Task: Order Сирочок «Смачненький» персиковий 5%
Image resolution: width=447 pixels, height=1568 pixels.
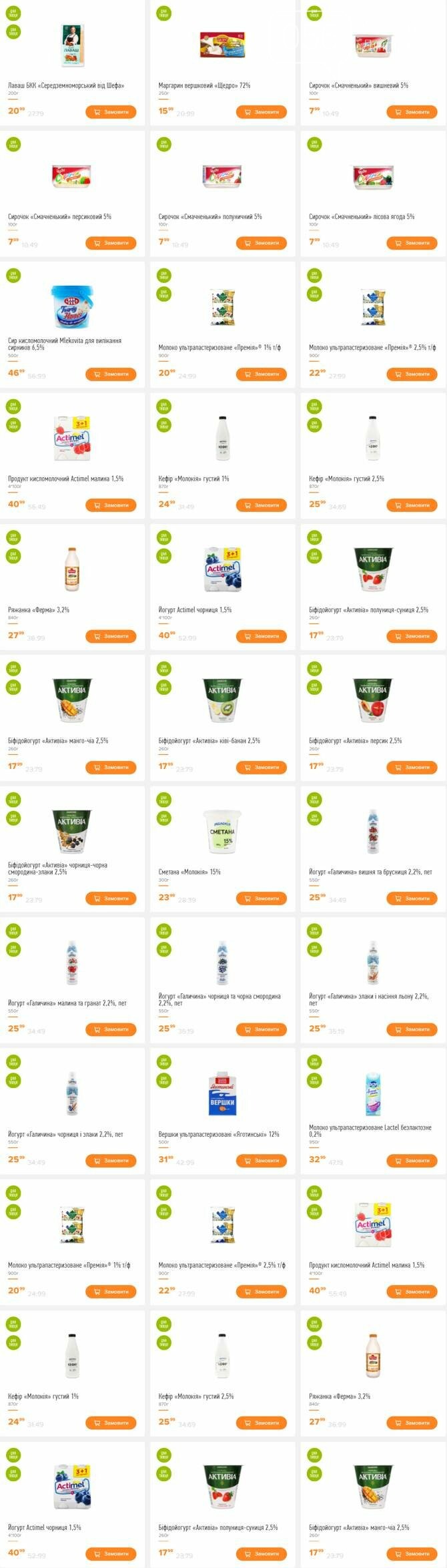Action: [111, 243]
